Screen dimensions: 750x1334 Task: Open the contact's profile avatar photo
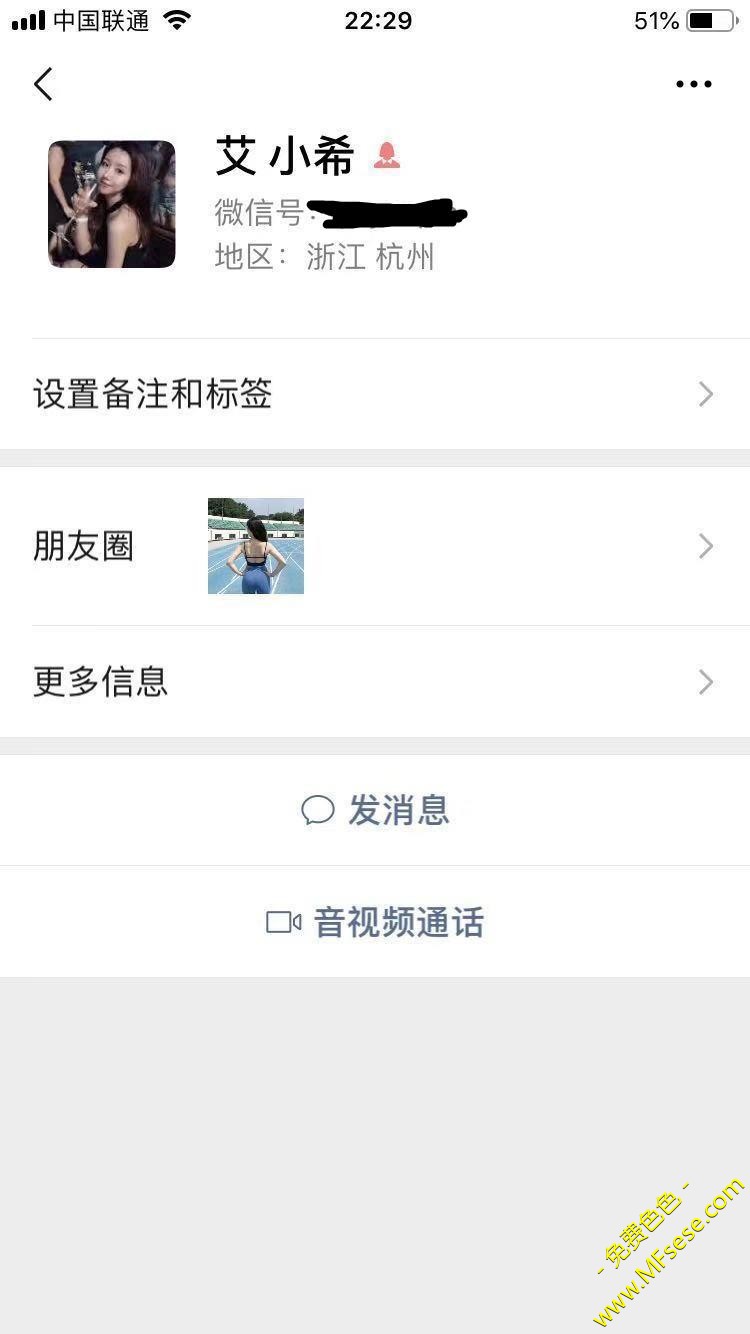[112, 204]
